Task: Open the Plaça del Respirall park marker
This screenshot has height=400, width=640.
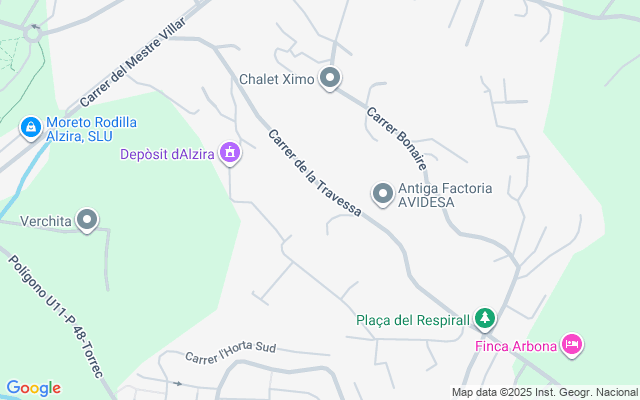Action: coord(485,319)
